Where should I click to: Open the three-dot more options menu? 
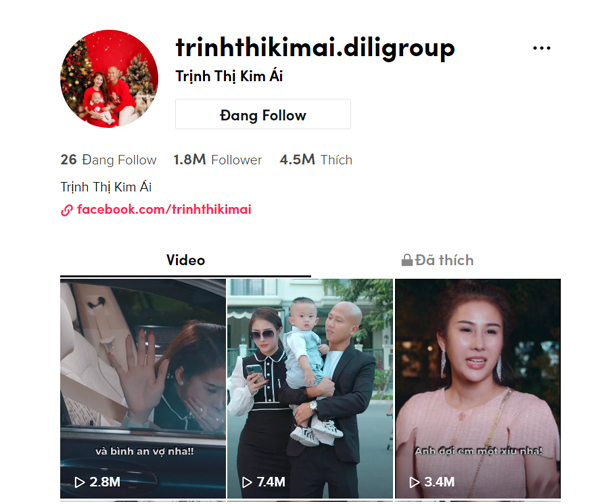click(x=541, y=49)
